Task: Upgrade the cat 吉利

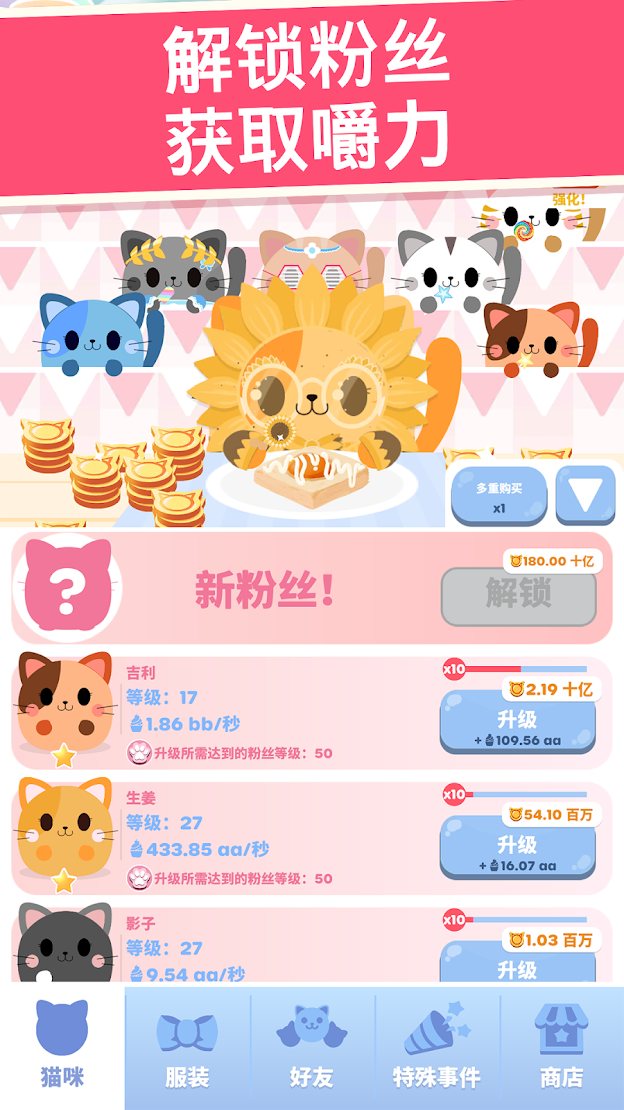Action: (518, 722)
